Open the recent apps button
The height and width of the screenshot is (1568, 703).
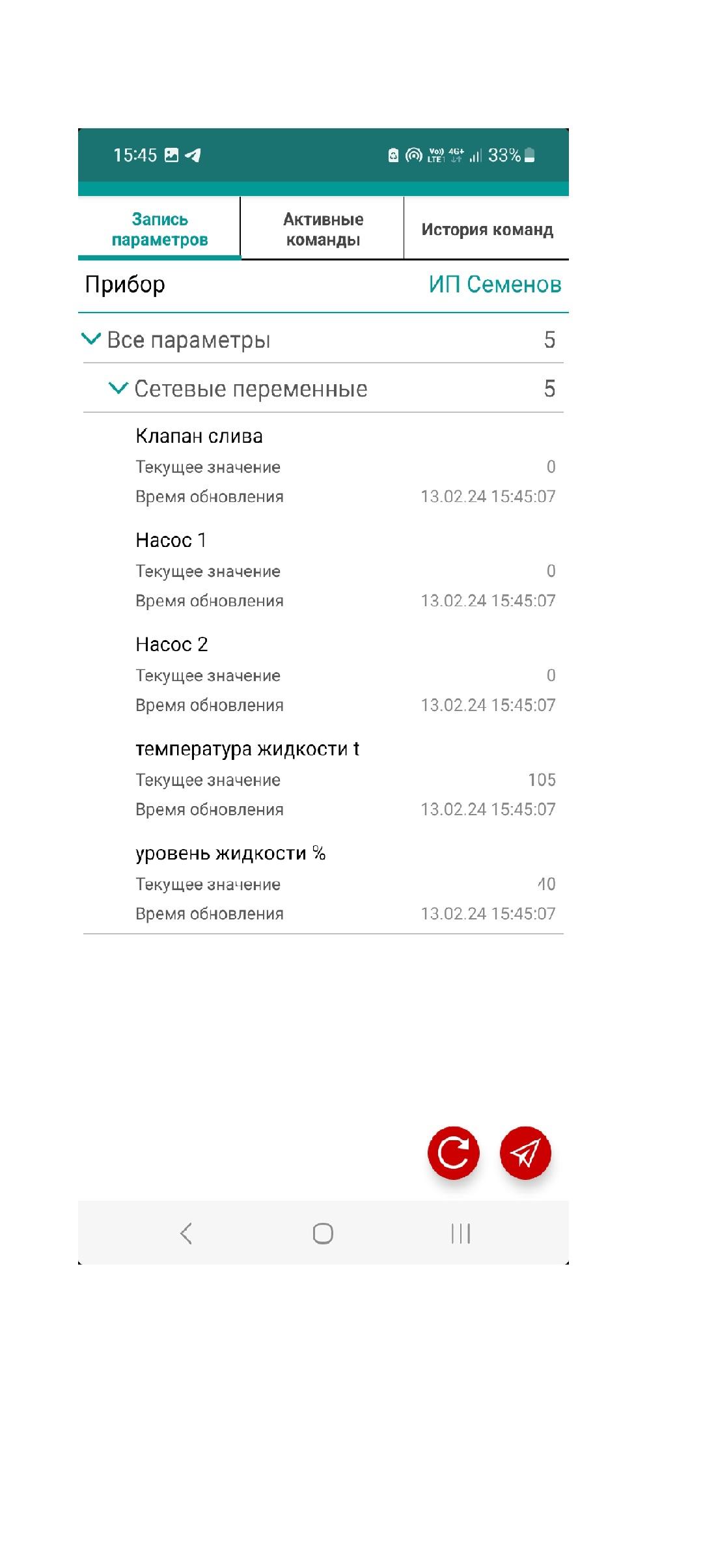[460, 1233]
